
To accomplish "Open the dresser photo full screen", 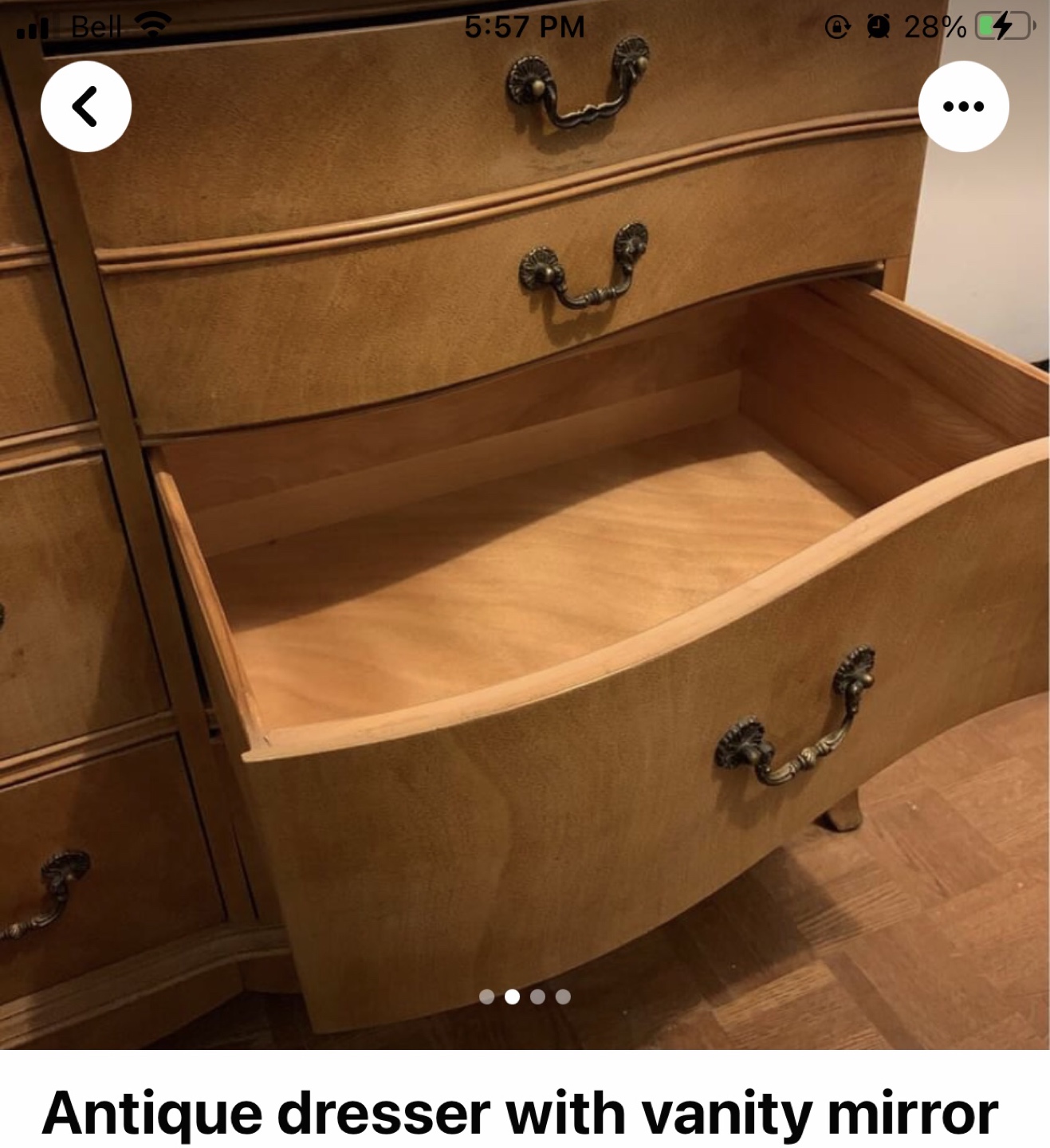I will coord(525,558).
